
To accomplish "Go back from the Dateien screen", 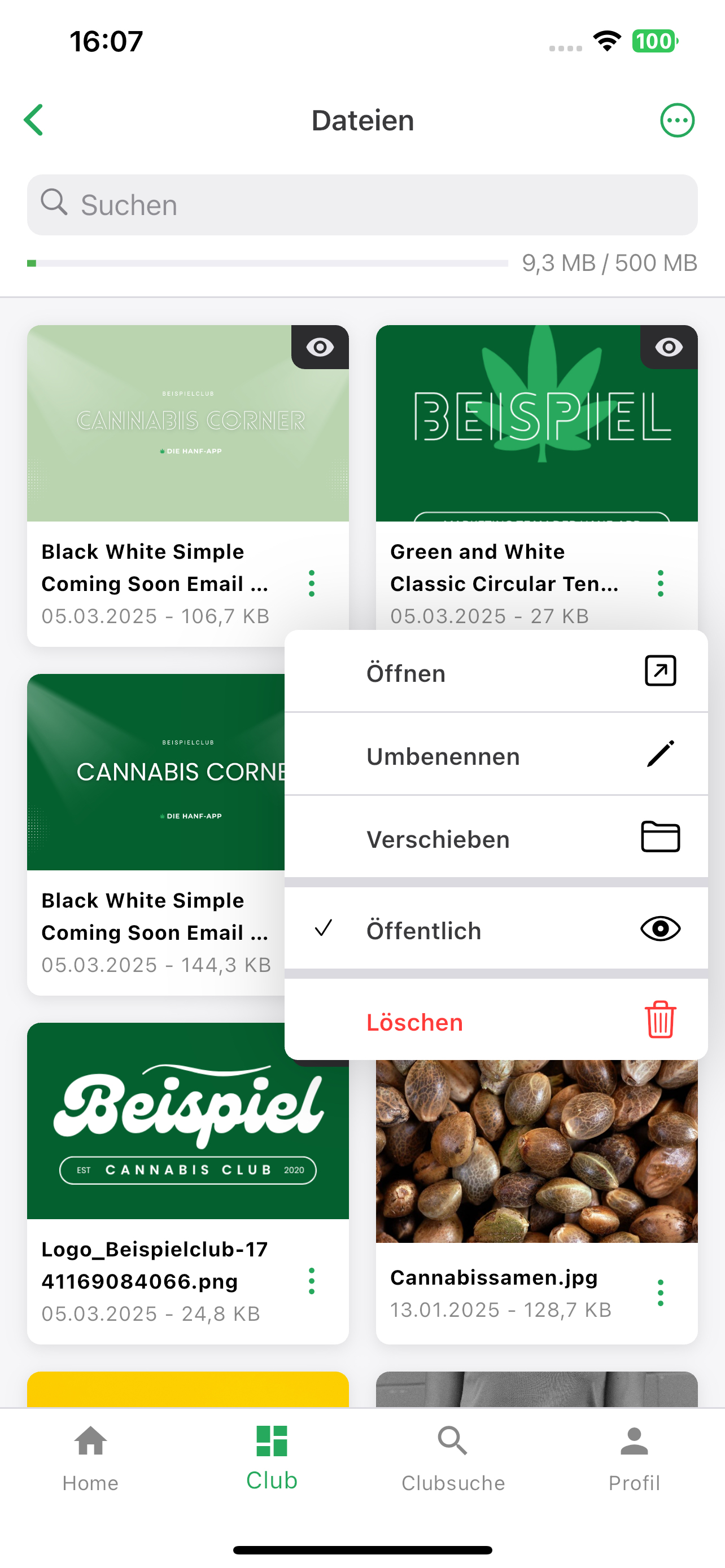I will [34, 120].
